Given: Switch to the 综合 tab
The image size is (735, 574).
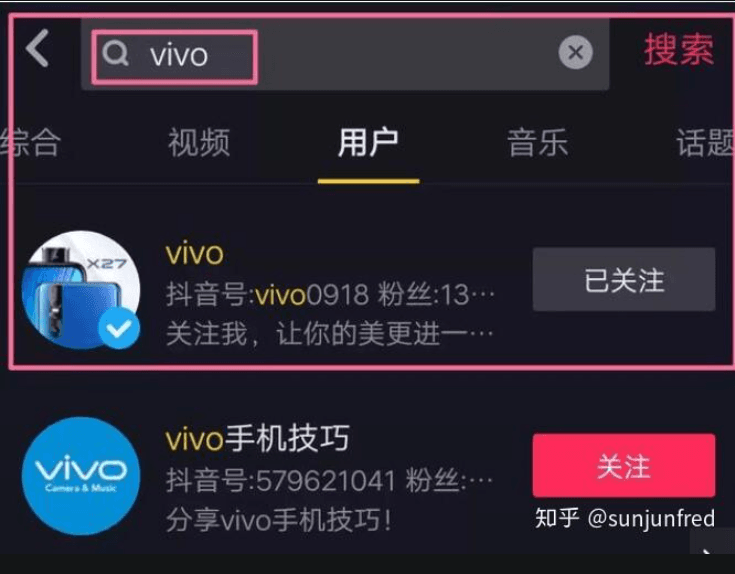Looking at the screenshot, I should (x=30, y=143).
